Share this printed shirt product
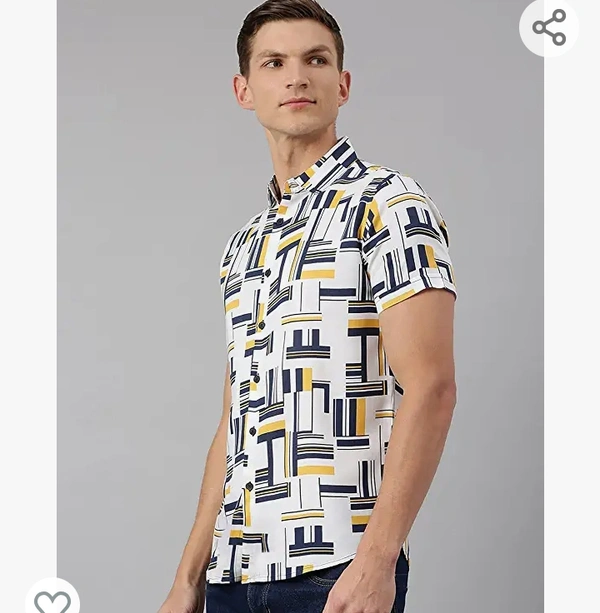This screenshot has width=600, height=613. pos(549,27)
